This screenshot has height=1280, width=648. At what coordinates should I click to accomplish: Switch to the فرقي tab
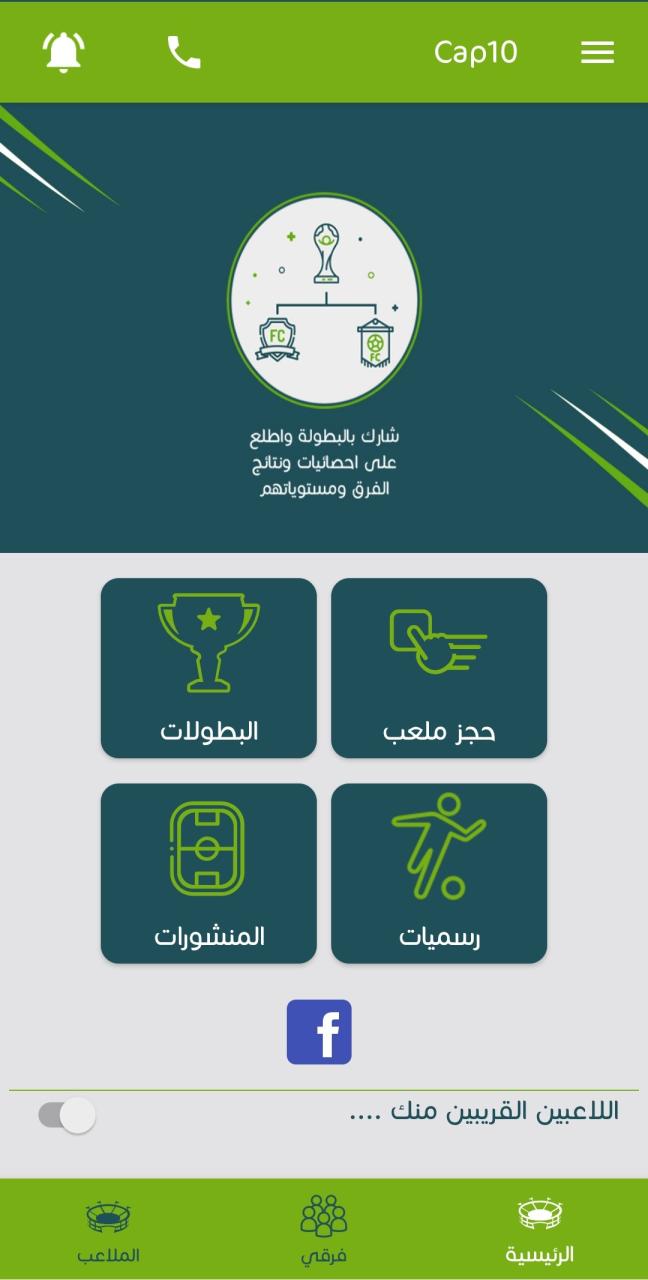point(323,1230)
